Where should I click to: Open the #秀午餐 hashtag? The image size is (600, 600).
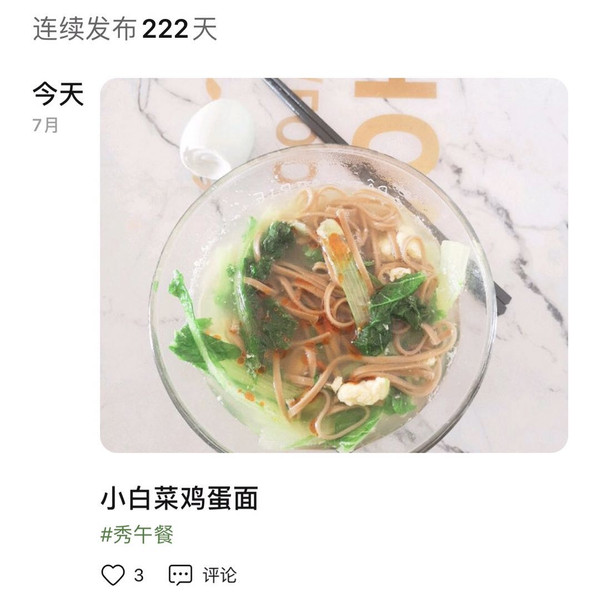pyautogui.click(x=137, y=534)
